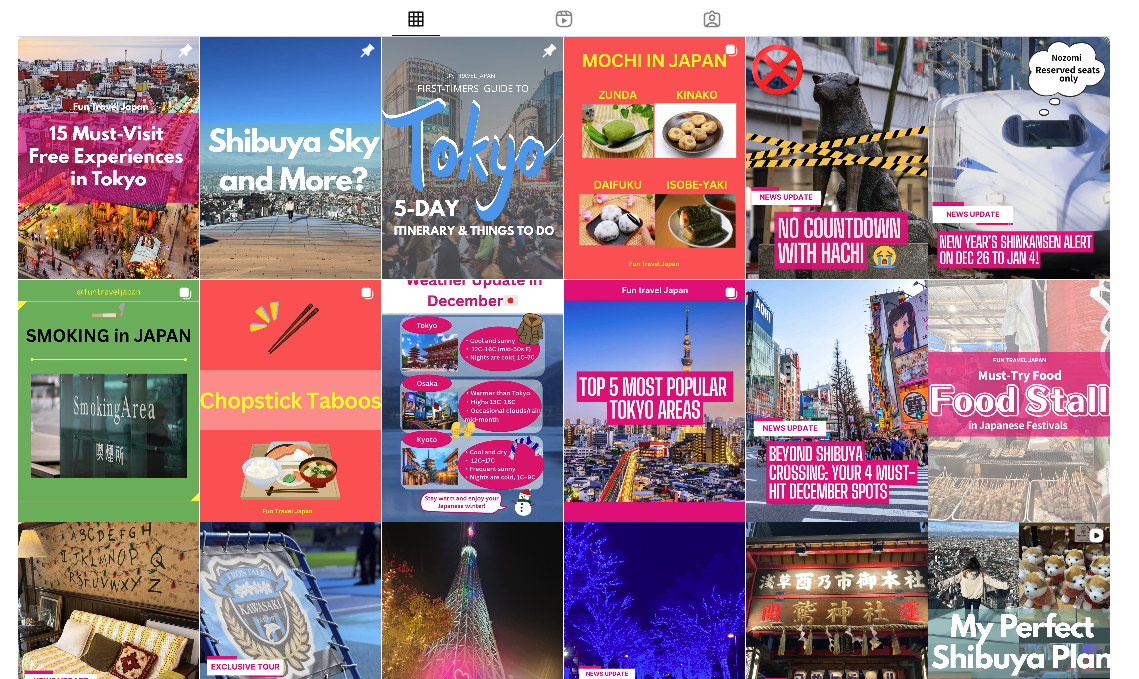Switch to the posts grid tab
This screenshot has height=679, width=1139.
coord(416,19)
